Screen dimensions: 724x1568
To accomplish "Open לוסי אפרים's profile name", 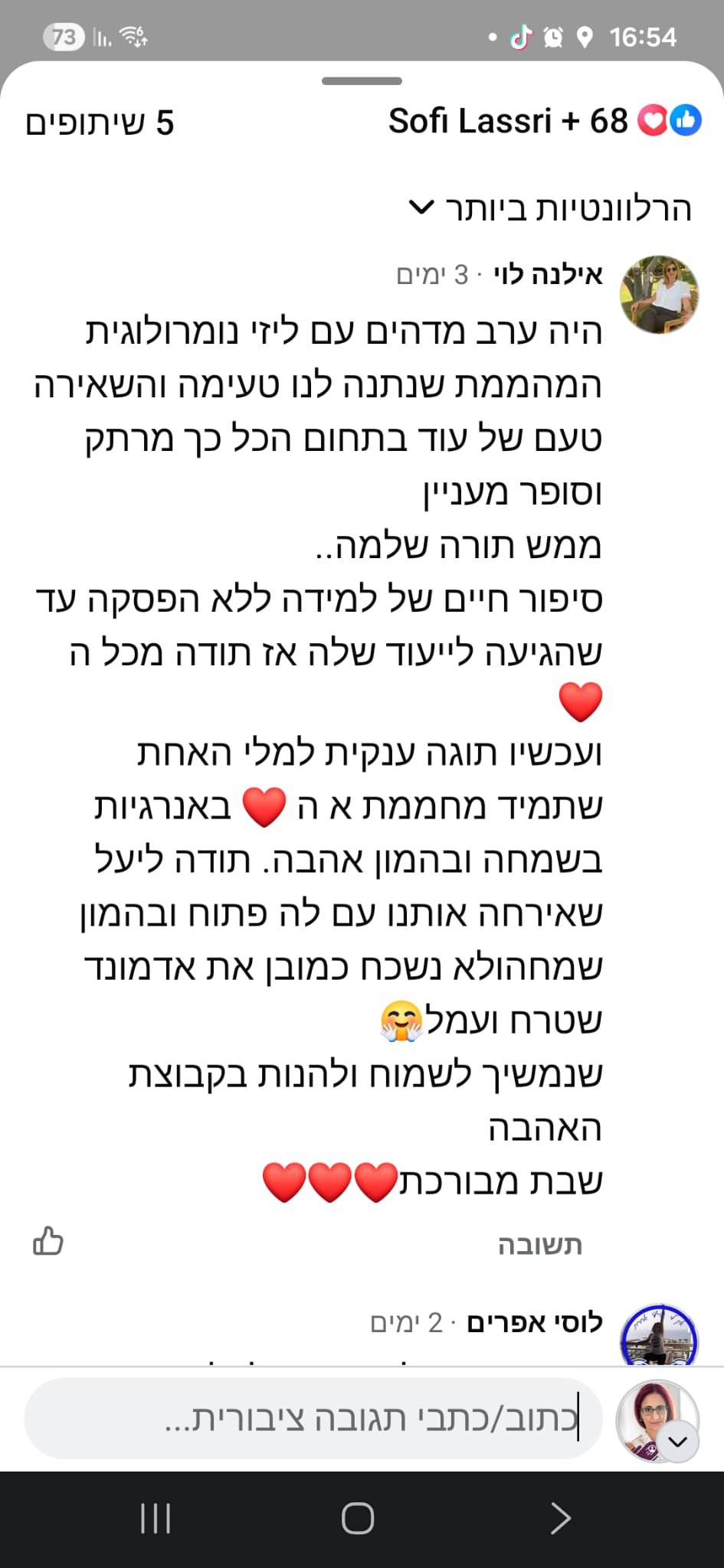I will pyautogui.click(x=534, y=1322).
